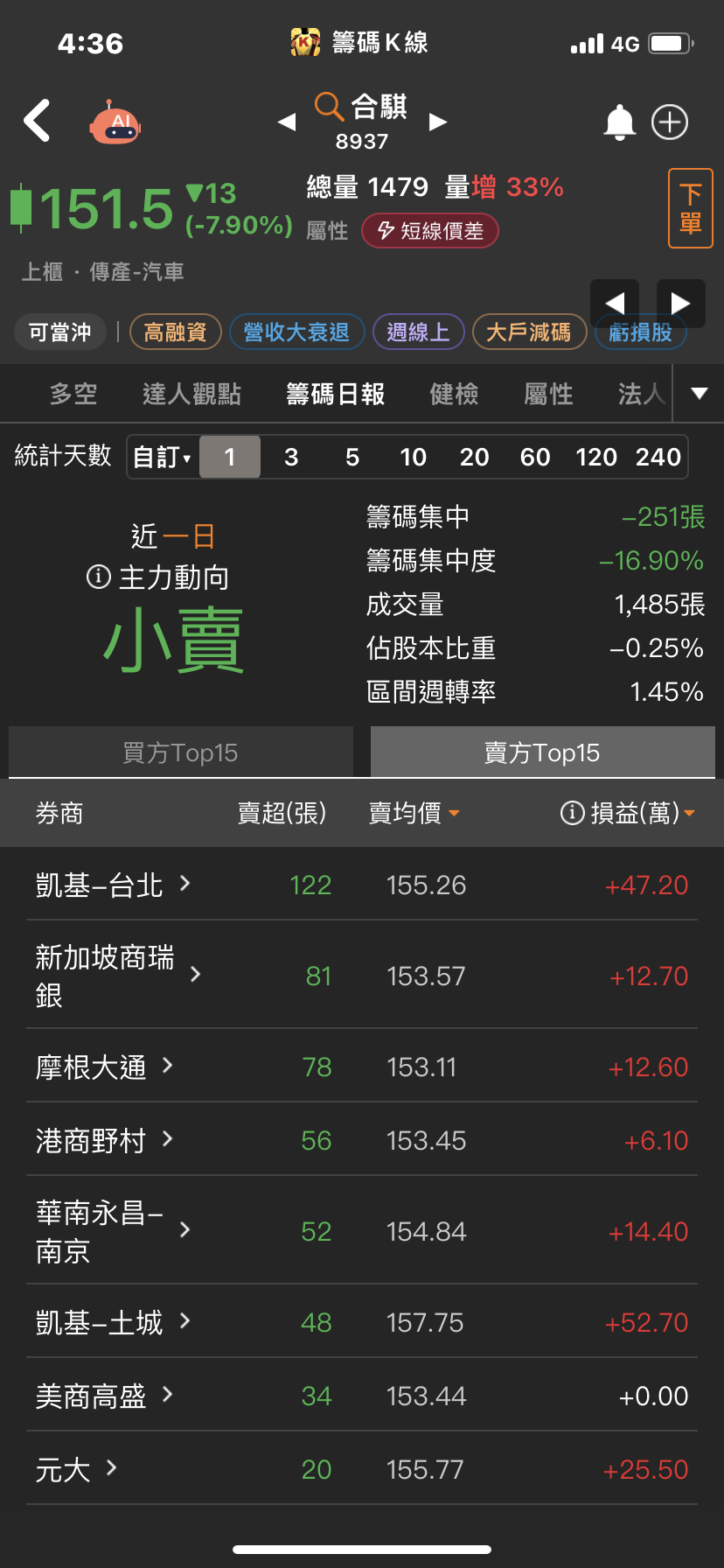724x1568 pixels.
Task: Sort by 賣均價 column
Action: 414,814
